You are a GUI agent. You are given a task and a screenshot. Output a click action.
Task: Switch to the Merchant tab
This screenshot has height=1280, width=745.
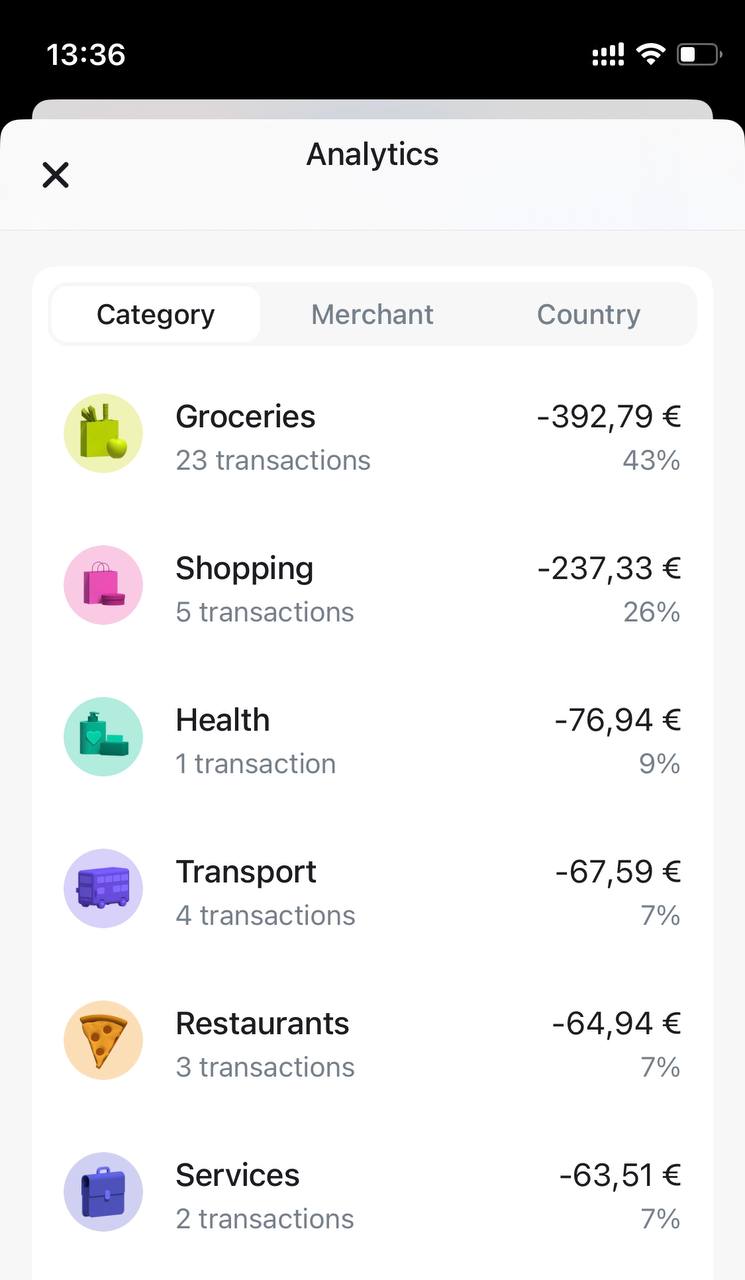coord(372,314)
